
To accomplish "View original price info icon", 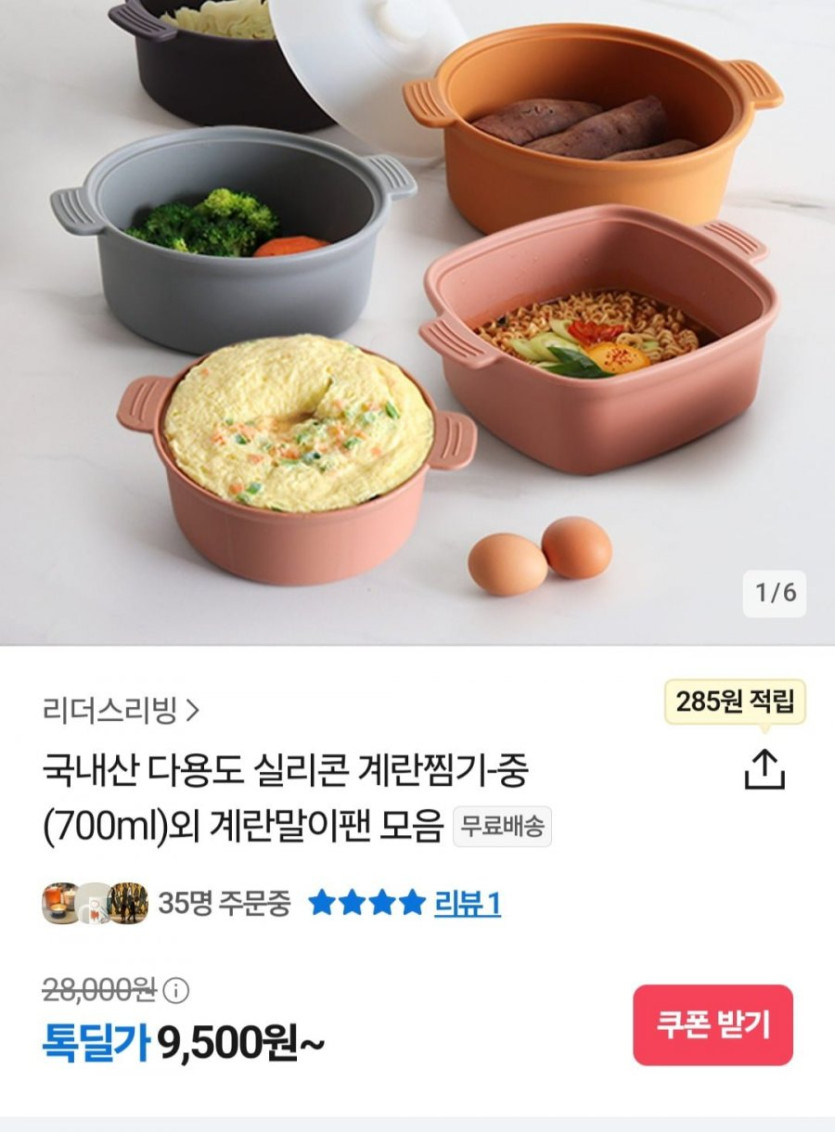I will tap(175, 991).
